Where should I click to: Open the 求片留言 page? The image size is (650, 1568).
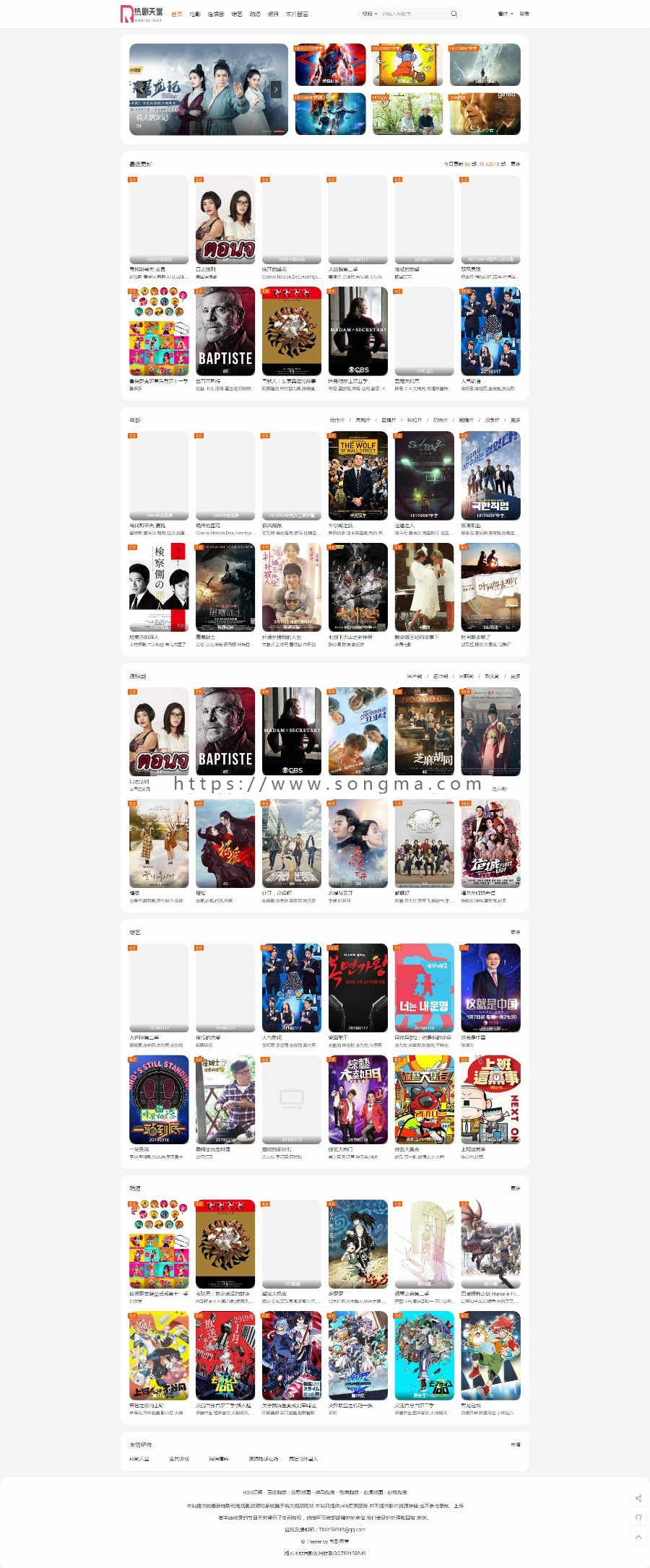tap(297, 14)
